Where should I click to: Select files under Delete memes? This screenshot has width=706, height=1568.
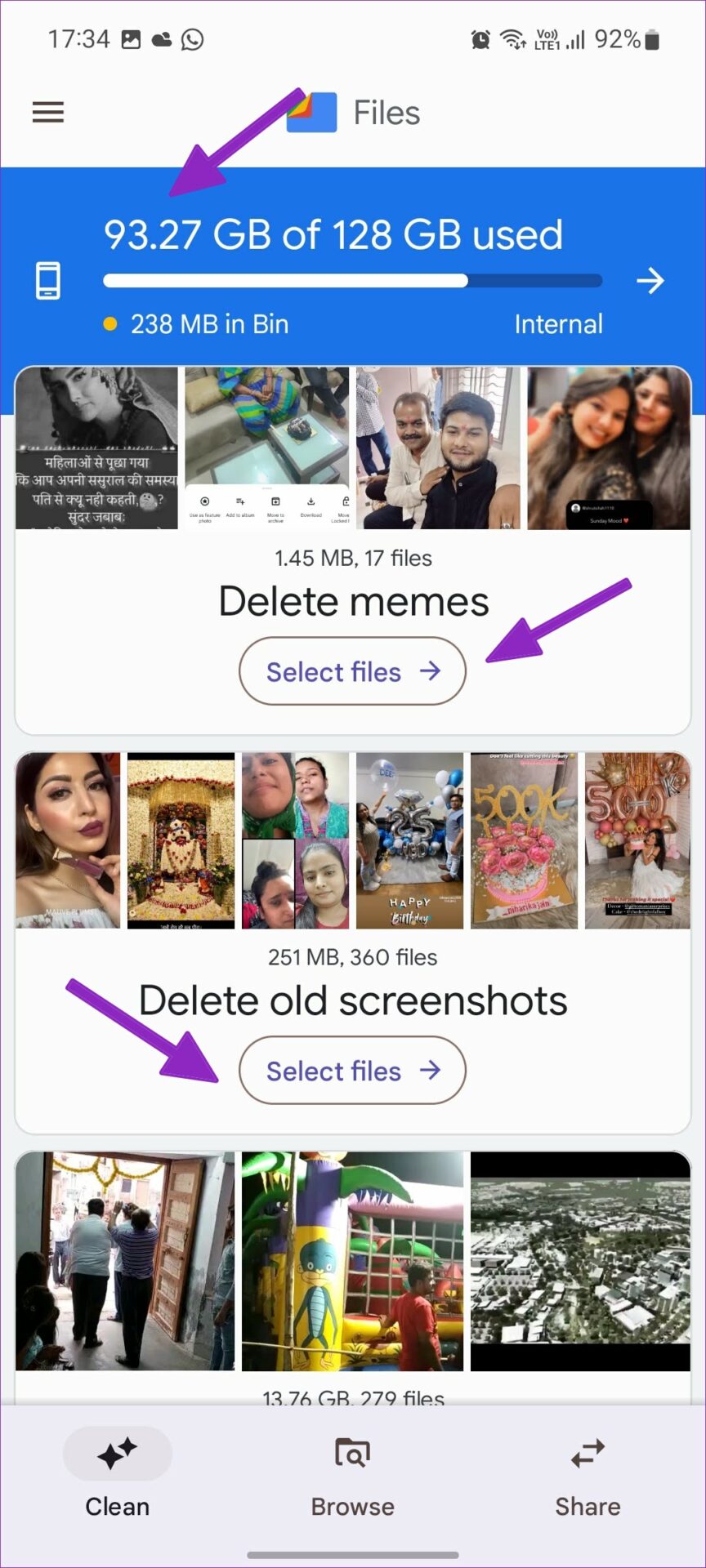(x=352, y=671)
